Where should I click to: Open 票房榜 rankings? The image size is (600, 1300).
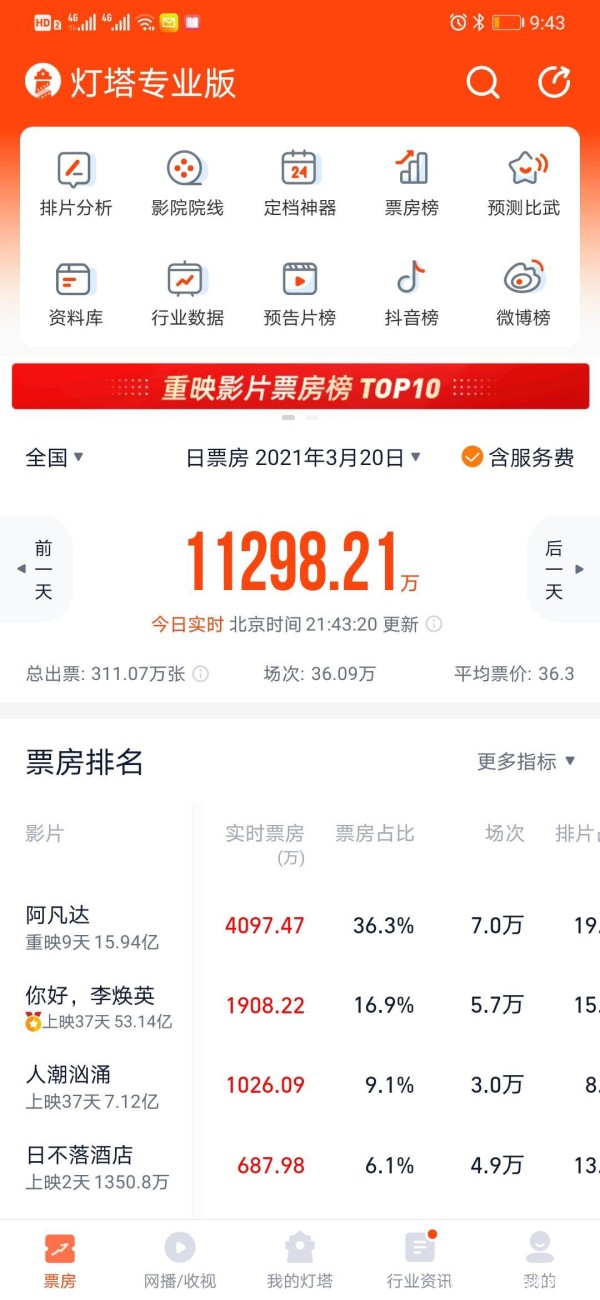[x=411, y=184]
